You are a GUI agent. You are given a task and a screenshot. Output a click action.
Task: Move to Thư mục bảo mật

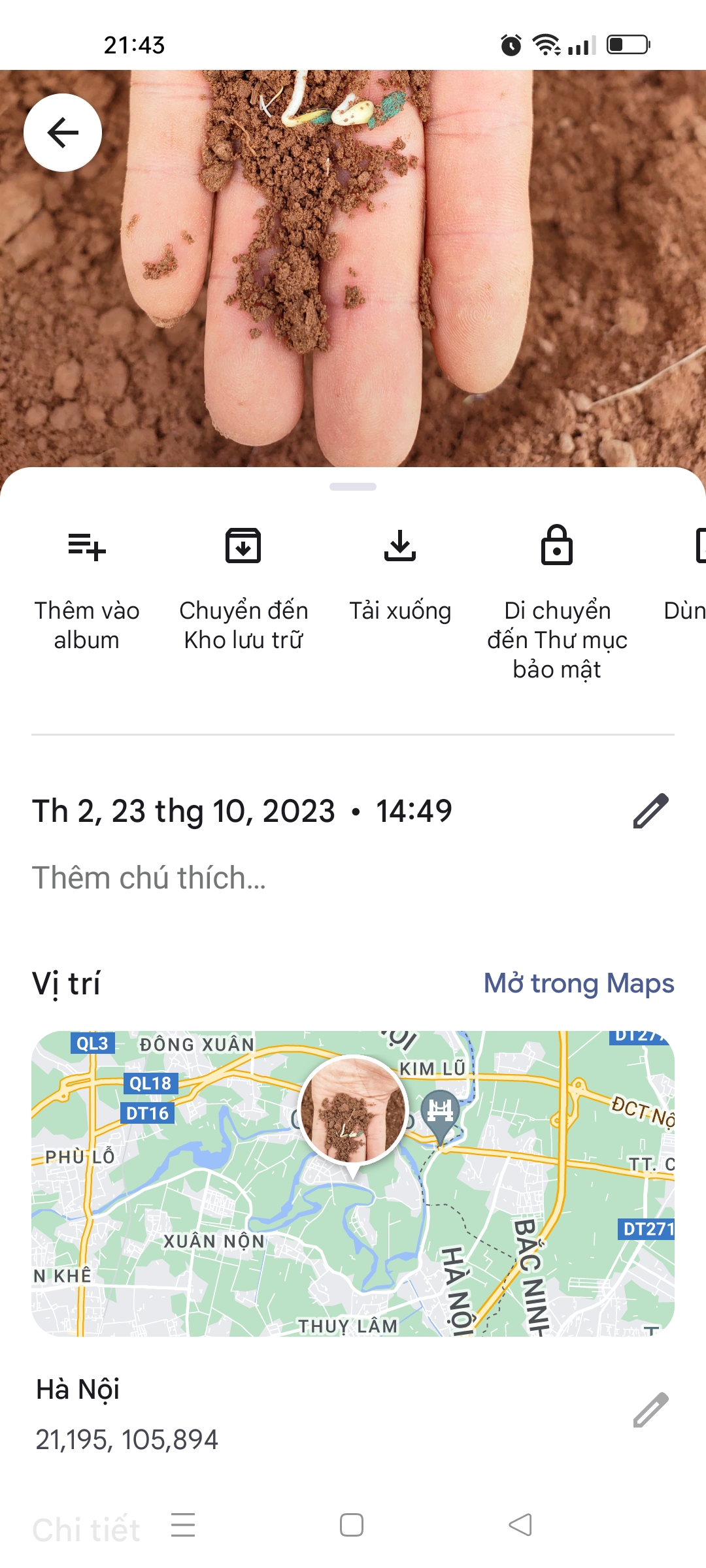[x=557, y=601]
